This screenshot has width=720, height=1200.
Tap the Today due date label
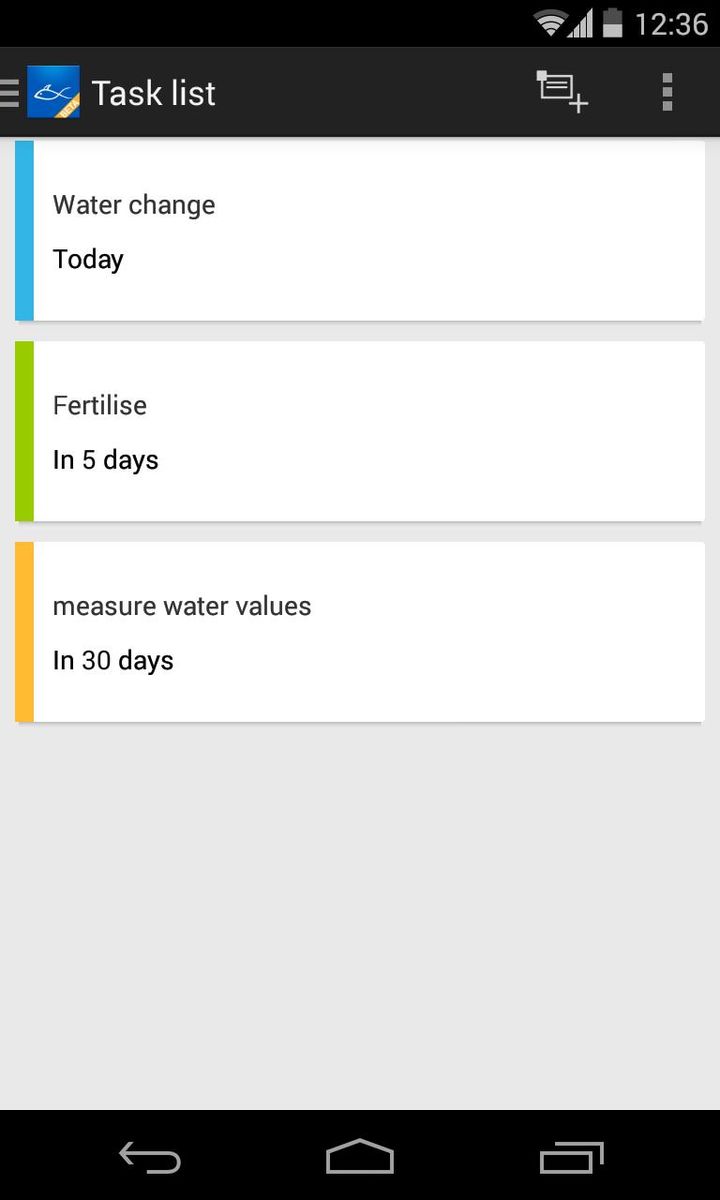point(88,259)
